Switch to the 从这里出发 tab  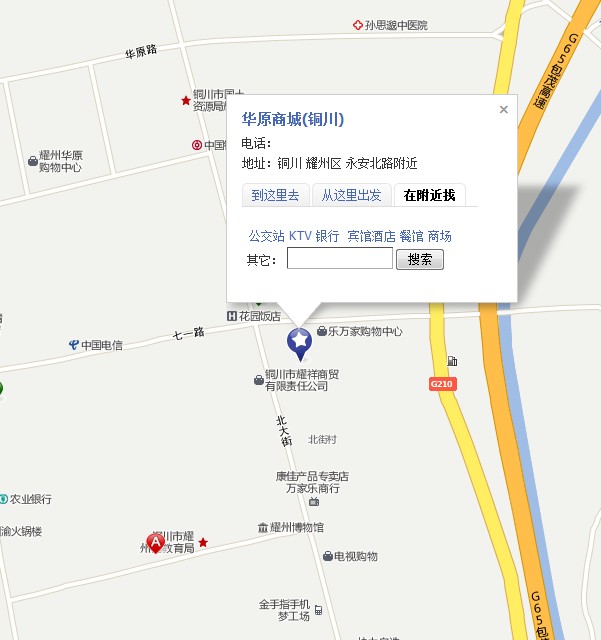pos(351,195)
